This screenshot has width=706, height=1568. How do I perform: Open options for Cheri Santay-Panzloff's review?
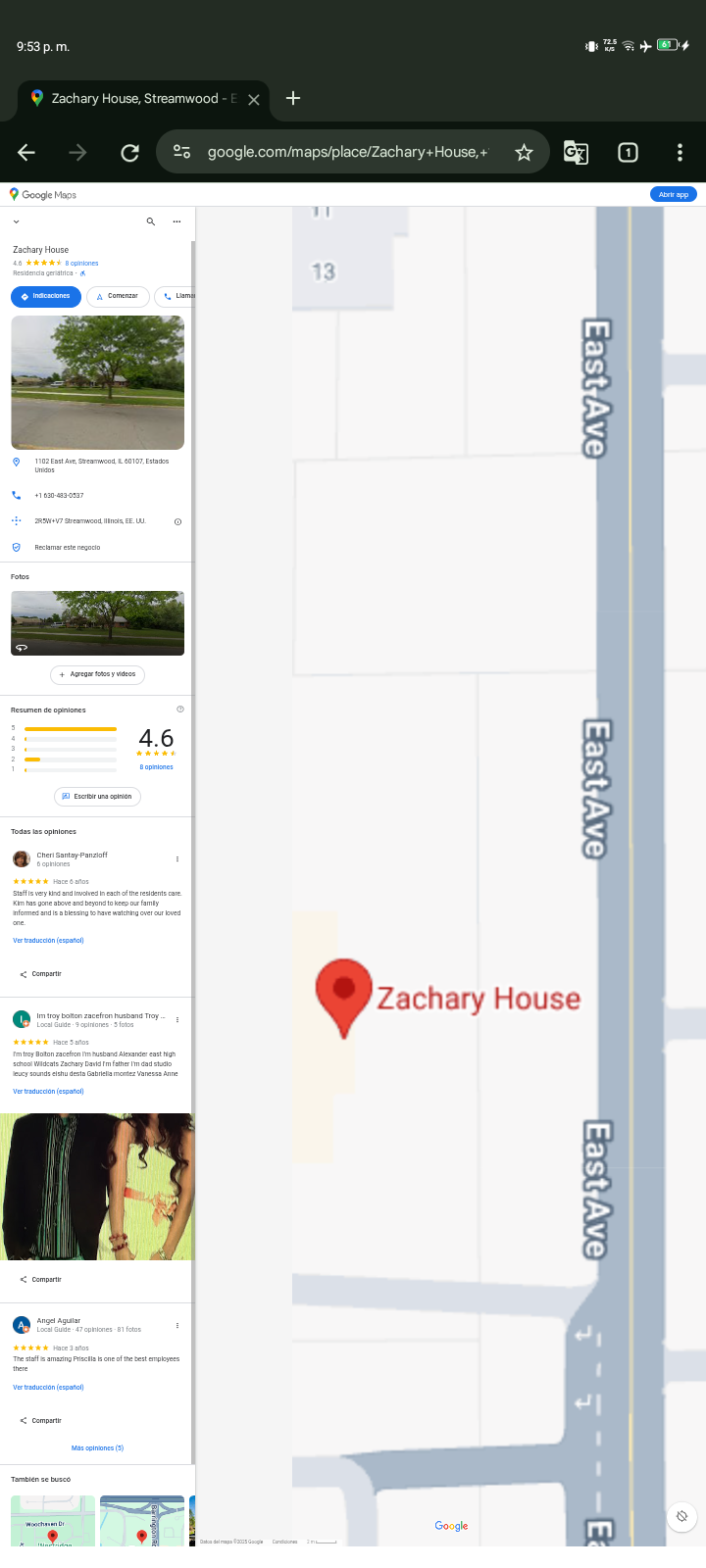(177, 858)
